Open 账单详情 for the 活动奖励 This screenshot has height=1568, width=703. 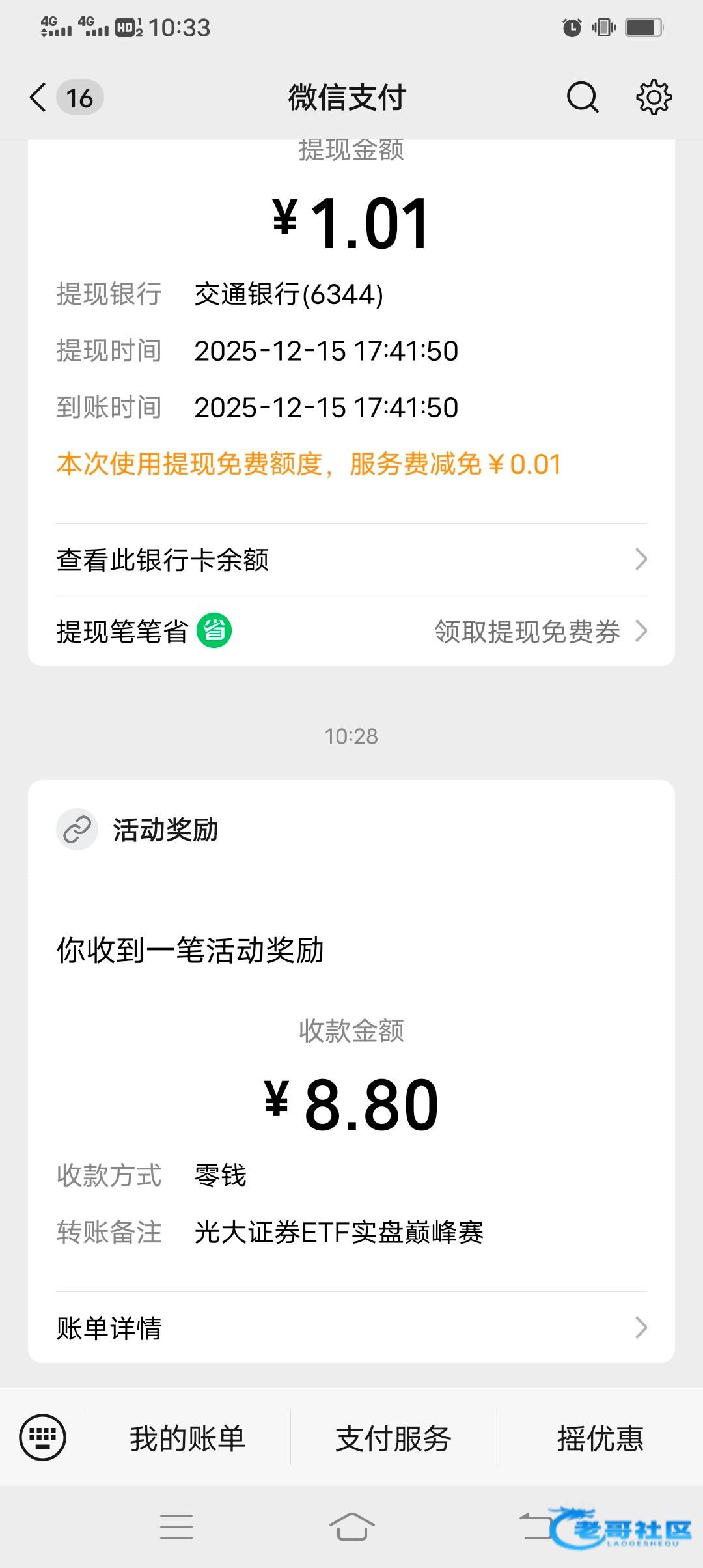click(x=351, y=1328)
